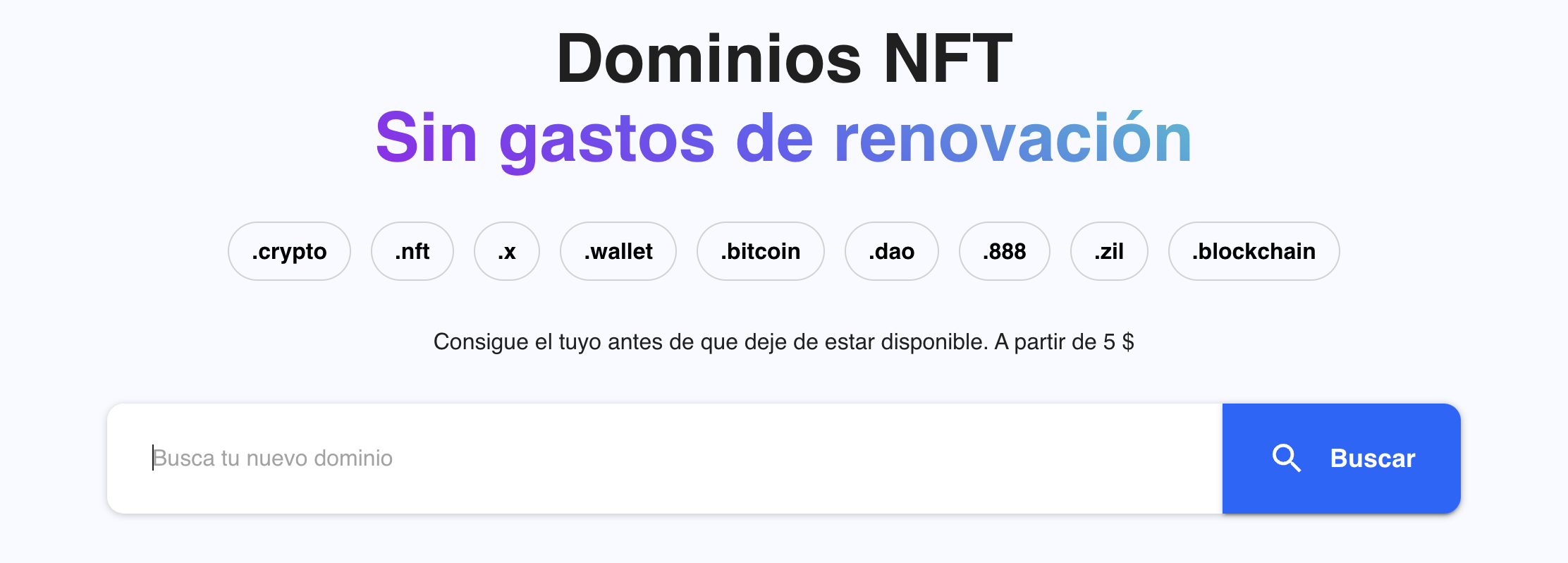Viewport: 1568px width, 563px height.
Task: Select the .crypto domain chip
Action: tap(289, 251)
